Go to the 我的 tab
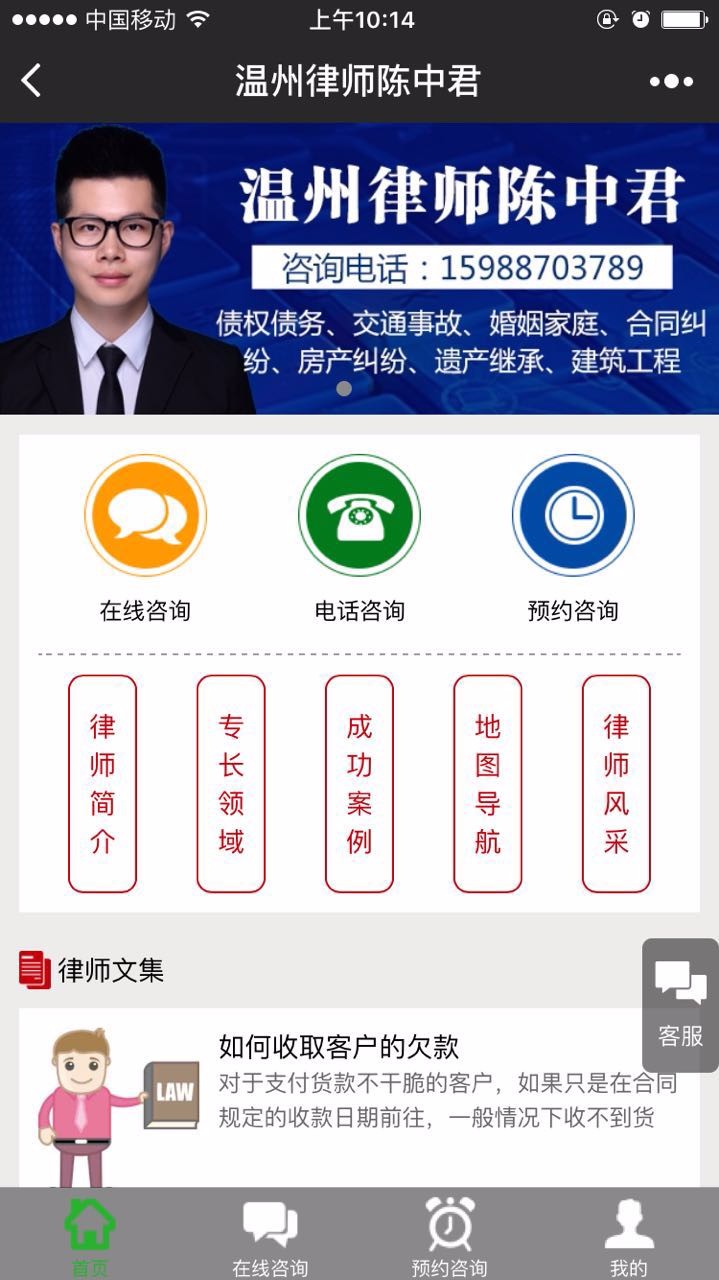This screenshot has height=1280, width=719. click(x=629, y=1237)
